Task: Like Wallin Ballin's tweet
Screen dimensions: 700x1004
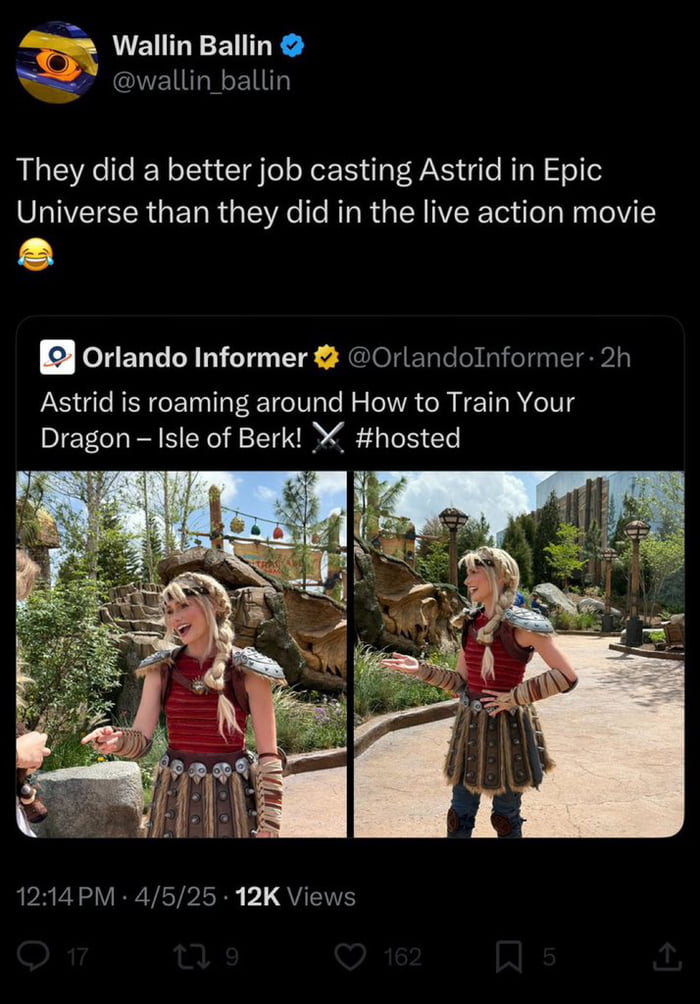Action: pyautogui.click(x=350, y=957)
